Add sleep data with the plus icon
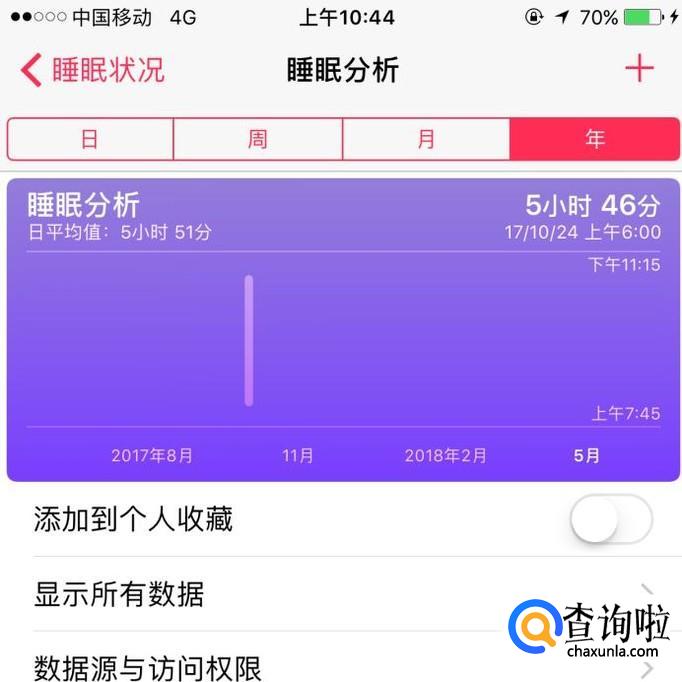Image resolution: width=682 pixels, height=682 pixels. pos(639,68)
